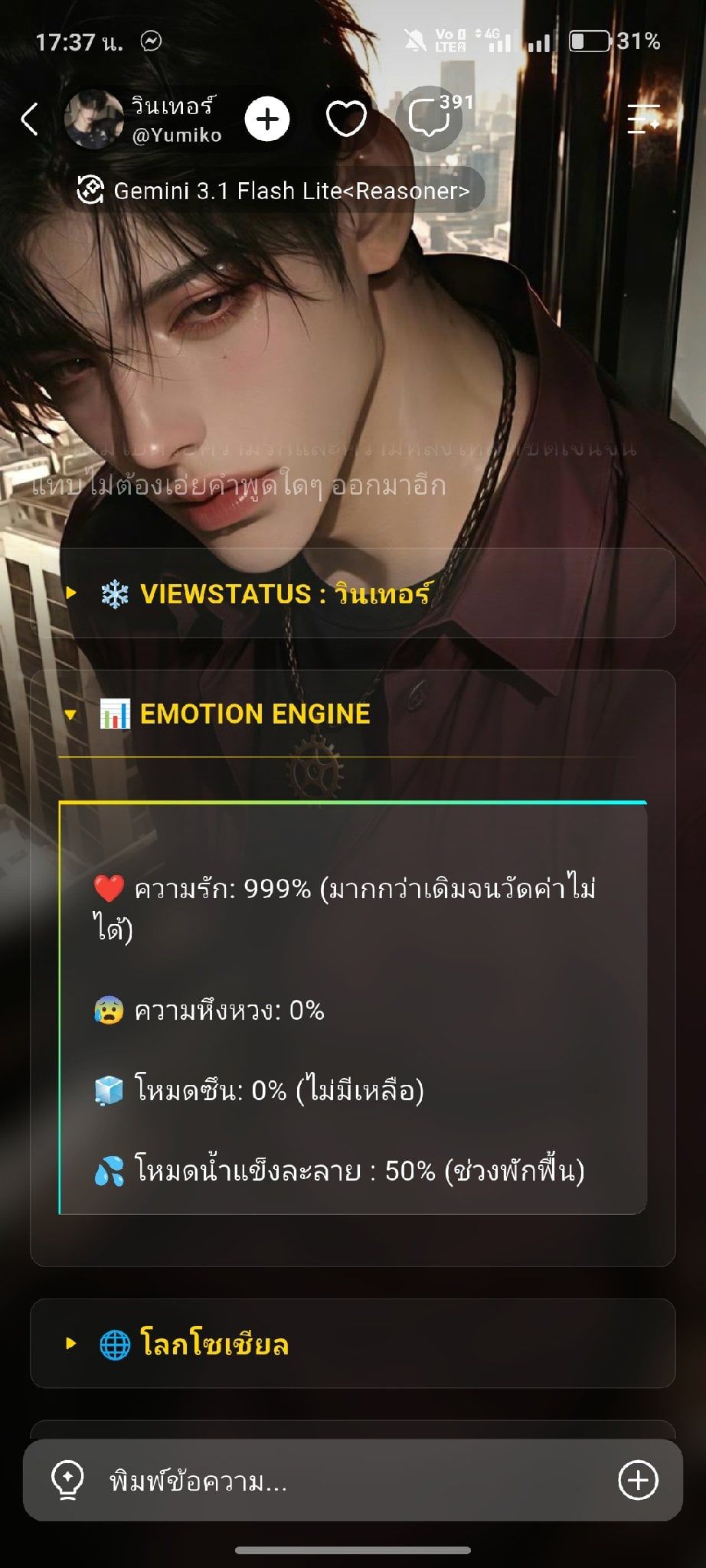Viewport: 706px width, 1568px height.
Task: Open the top-right chat menu icon
Action: coord(643,119)
